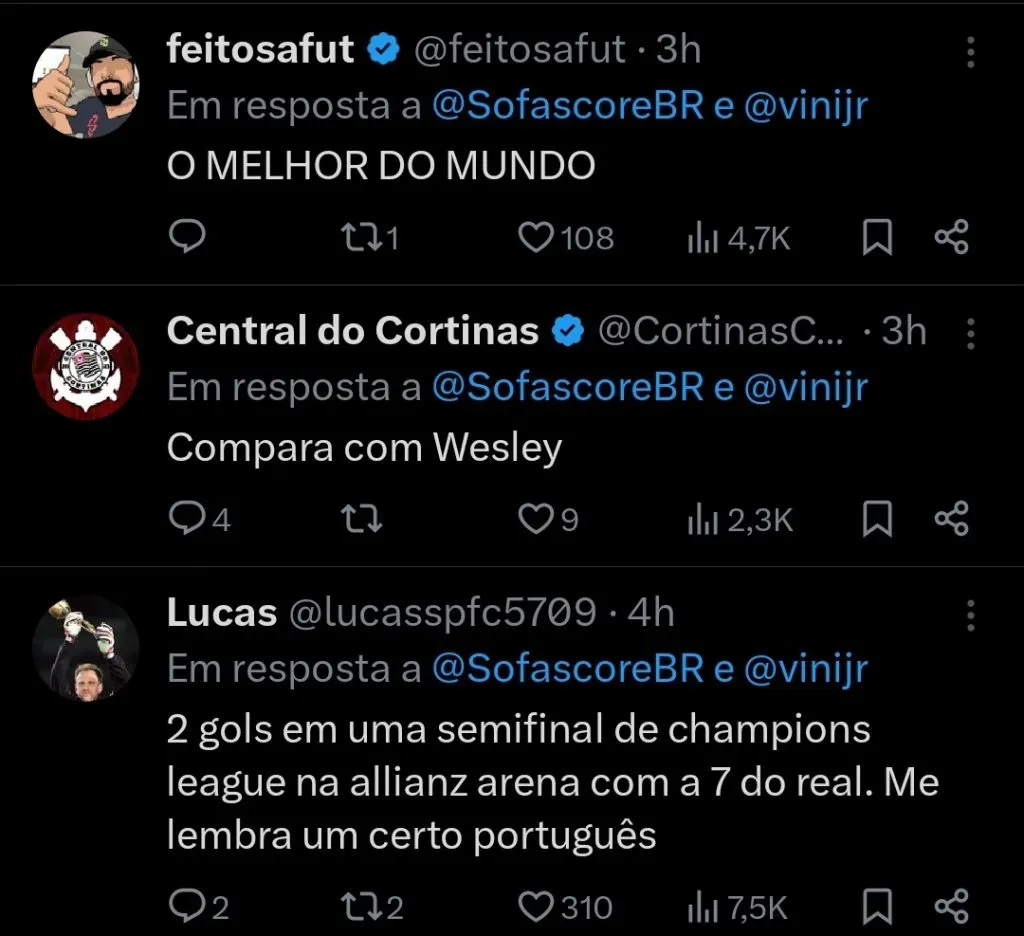Retweet Lucas's reply
The height and width of the screenshot is (936, 1024).
(358, 906)
